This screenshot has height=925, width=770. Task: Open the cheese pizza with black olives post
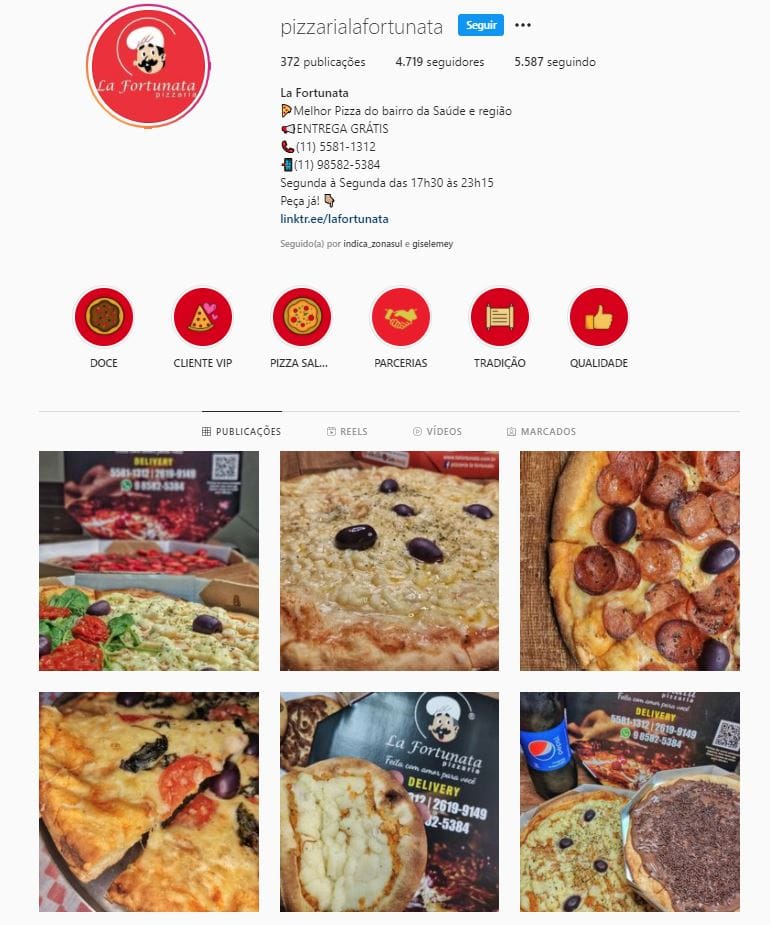pos(389,560)
